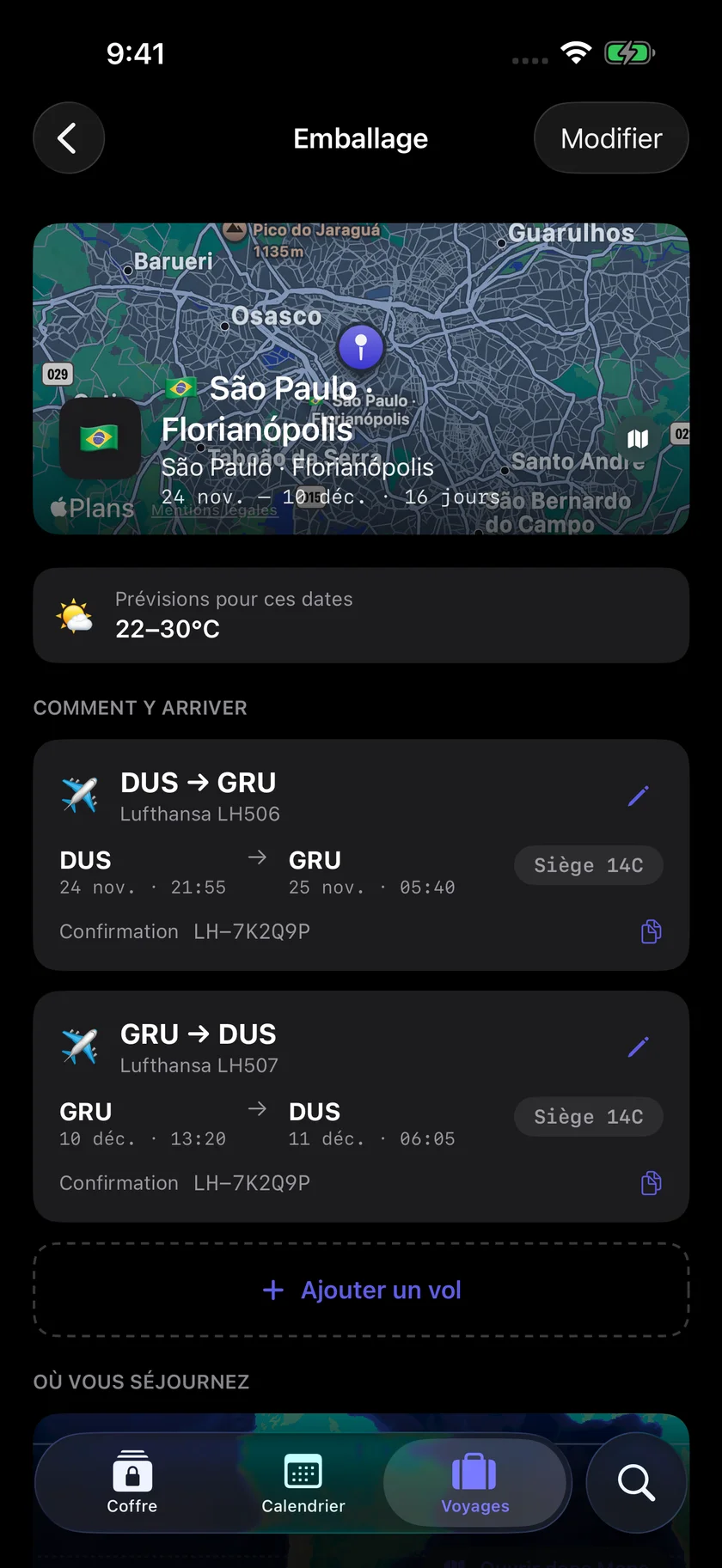This screenshot has height=1568, width=722.
Task: Copy confirmation code of flight LH506
Action: coord(651,931)
